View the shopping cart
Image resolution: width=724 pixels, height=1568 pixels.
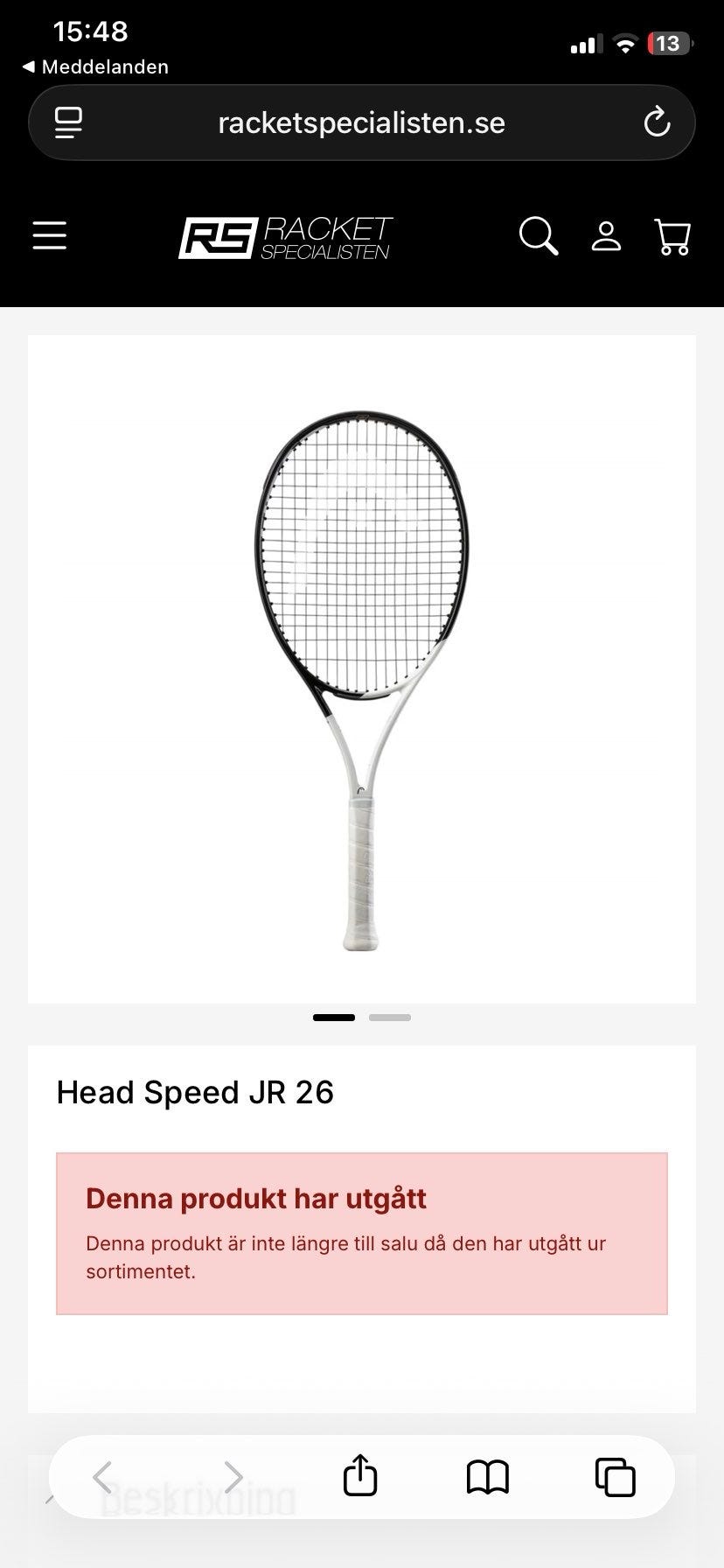(672, 236)
